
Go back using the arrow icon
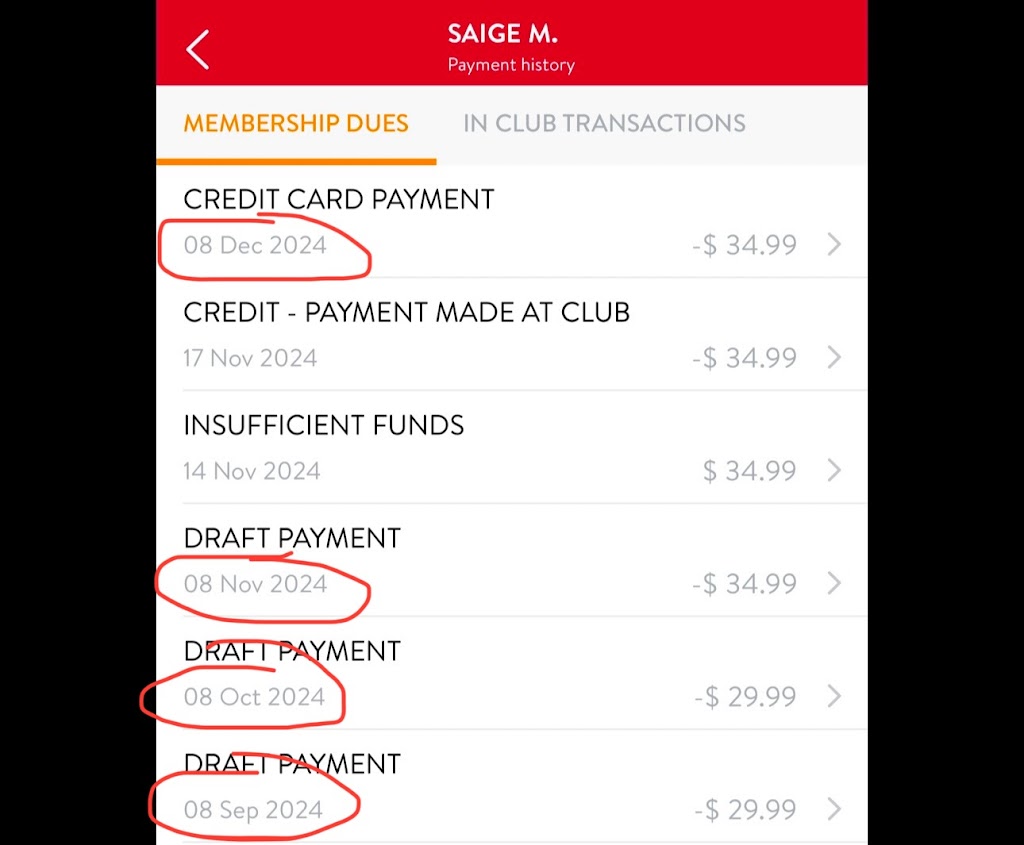(198, 49)
